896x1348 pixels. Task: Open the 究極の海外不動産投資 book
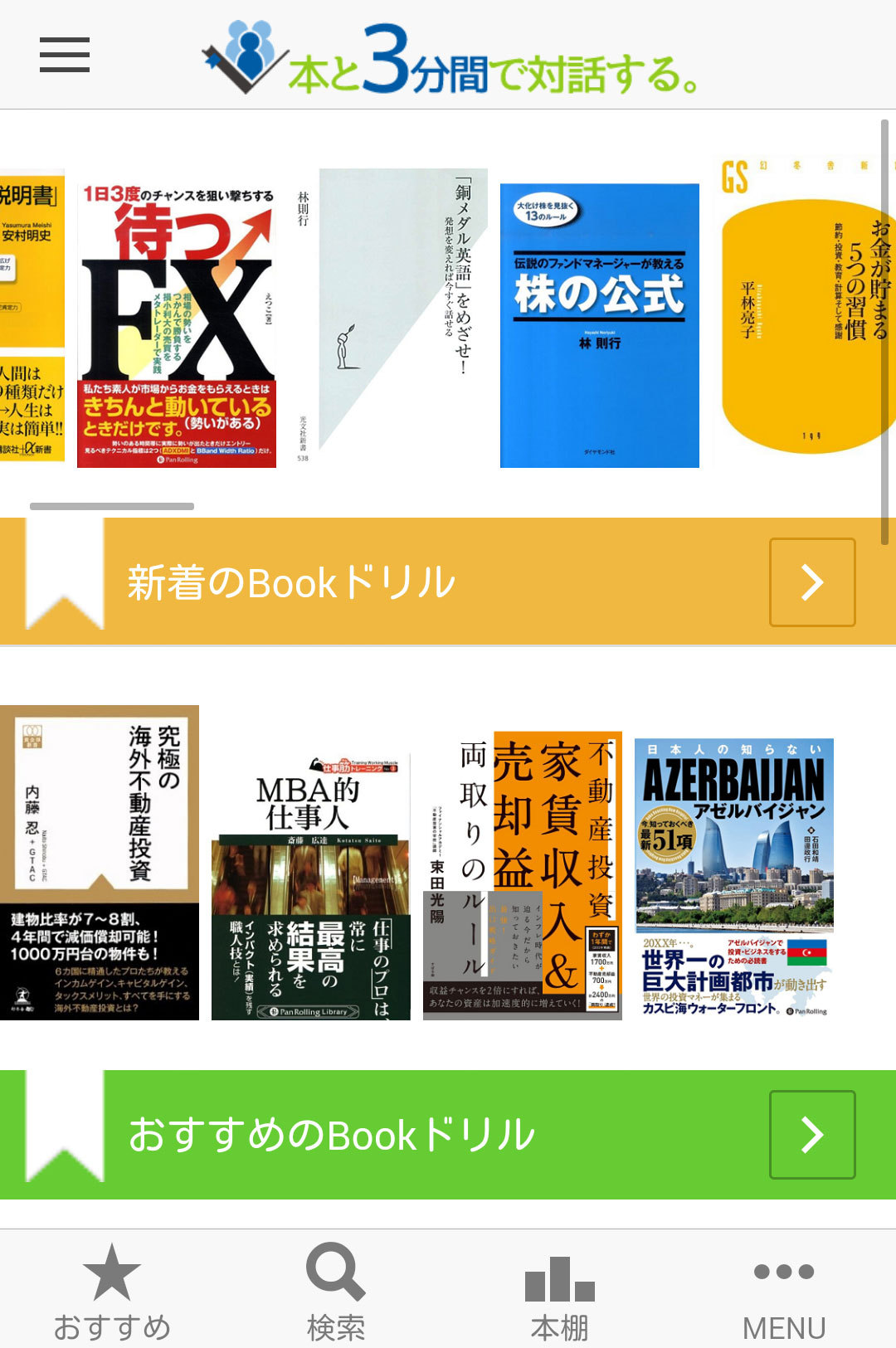pyautogui.click(x=100, y=863)
